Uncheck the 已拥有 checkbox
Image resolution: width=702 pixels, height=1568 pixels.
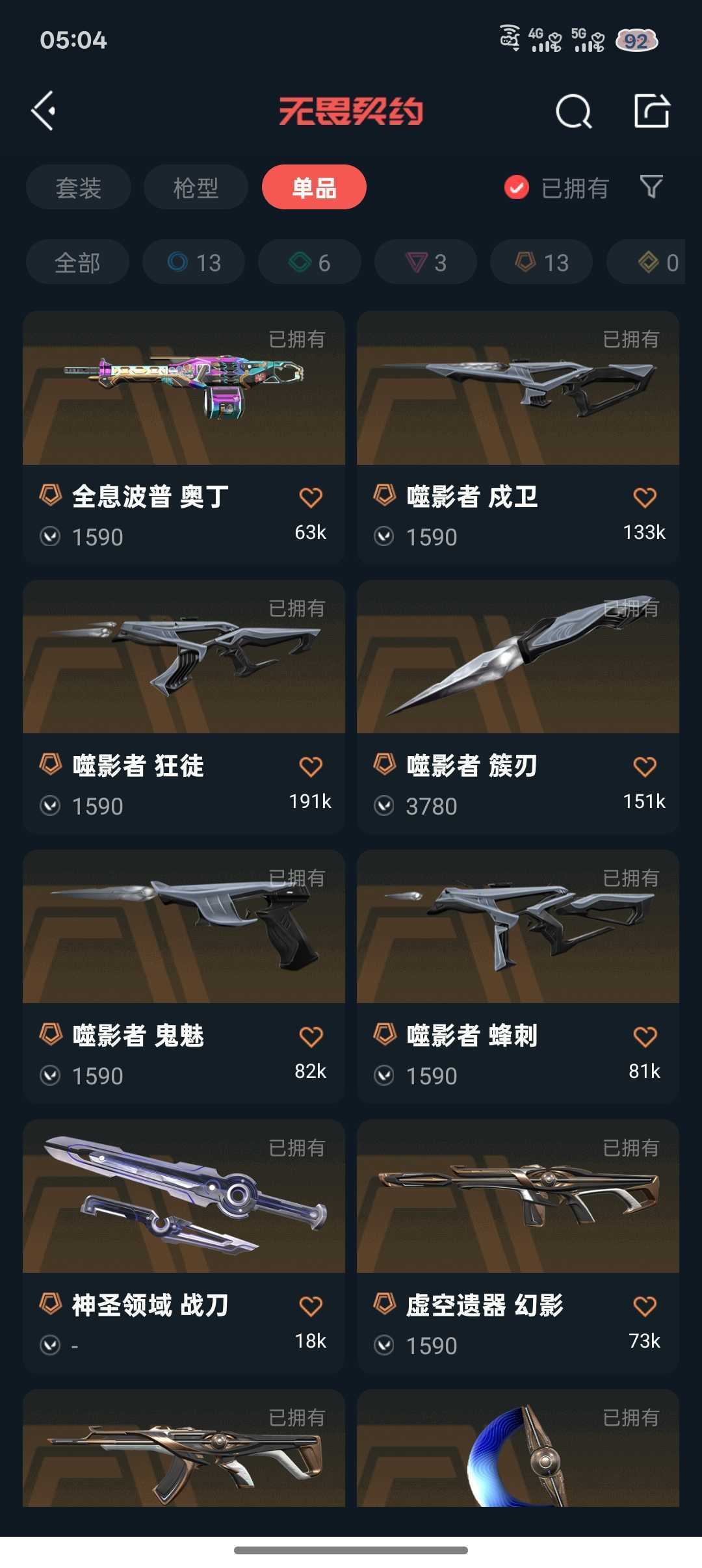517,188
